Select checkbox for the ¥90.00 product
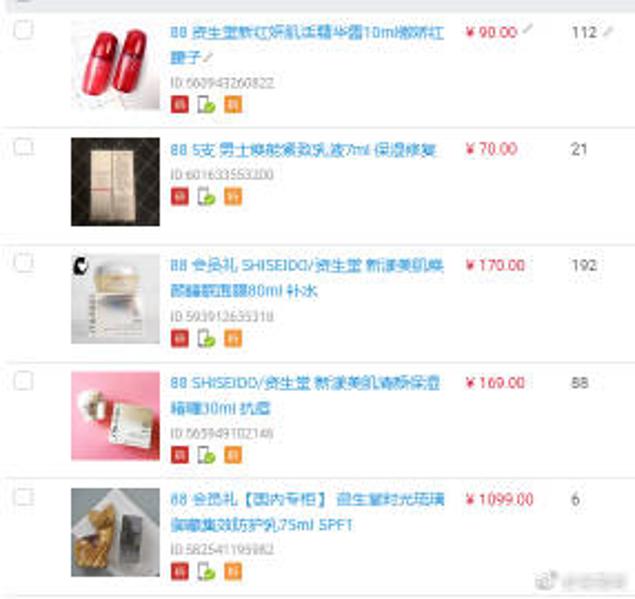This screenshot has width=635, height=599. (x=23, y=30)
